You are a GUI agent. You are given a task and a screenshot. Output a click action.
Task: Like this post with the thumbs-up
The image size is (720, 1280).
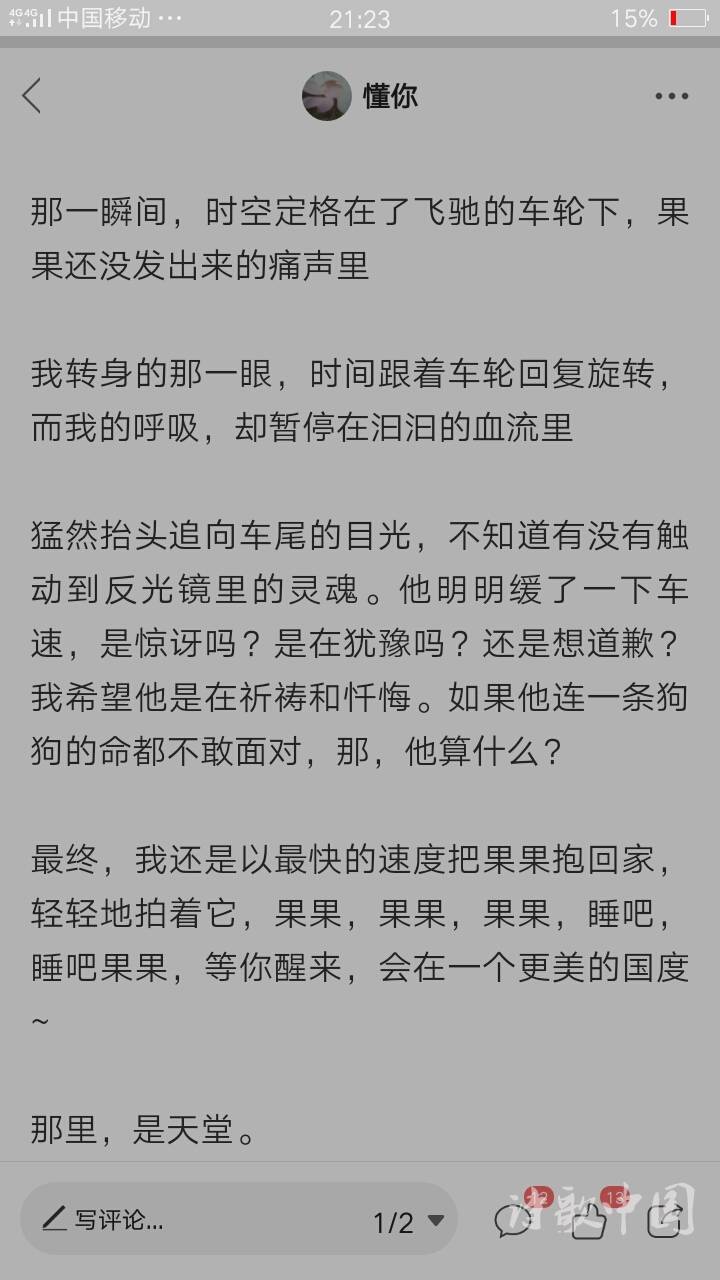tap(590, 1219)
